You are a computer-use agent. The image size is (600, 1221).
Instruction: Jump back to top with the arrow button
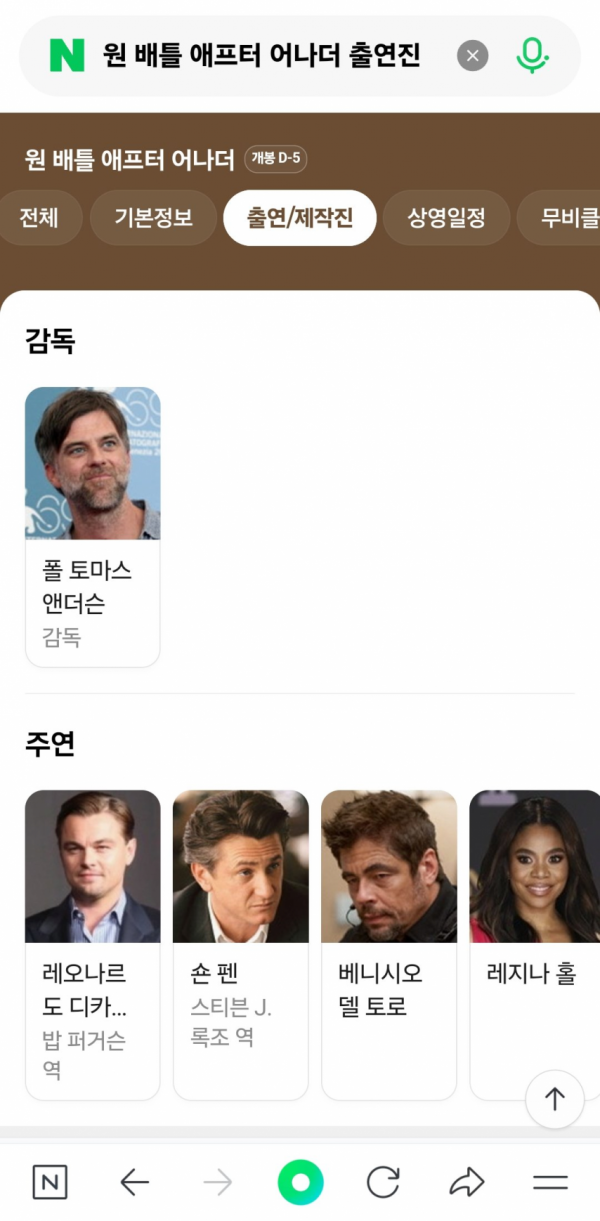[554, 1100]
